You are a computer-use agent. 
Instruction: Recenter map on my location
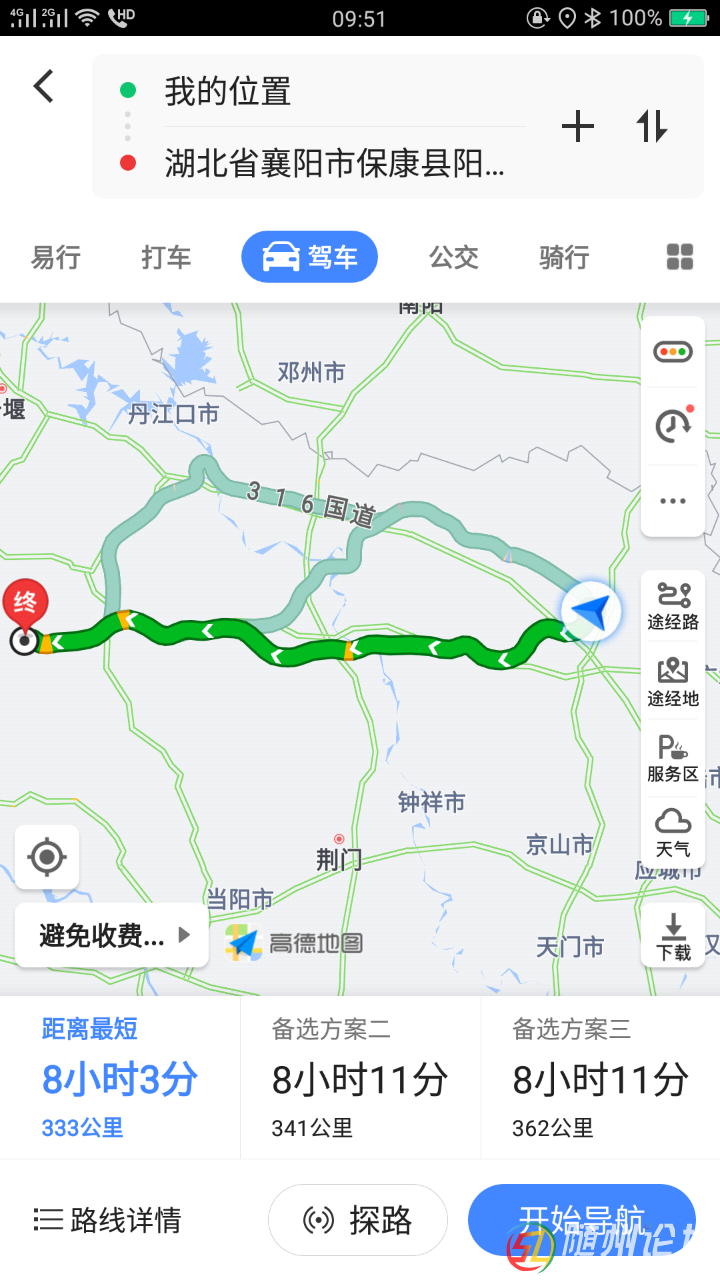pos(47,857)
